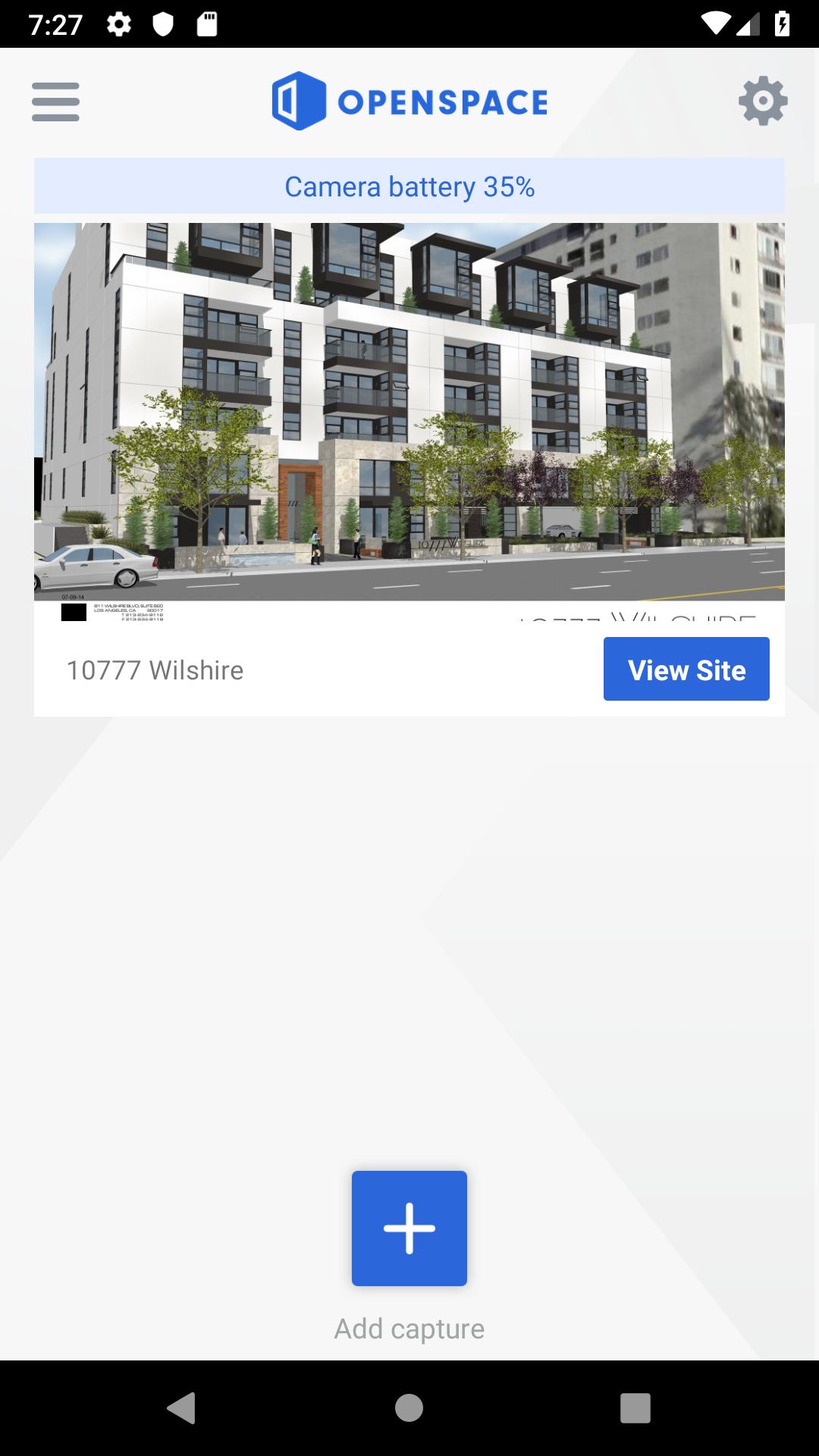The width and height of the screenshot is (819, 1456).
Task: Tap the View Site button
Action: [x=686, y=669]
